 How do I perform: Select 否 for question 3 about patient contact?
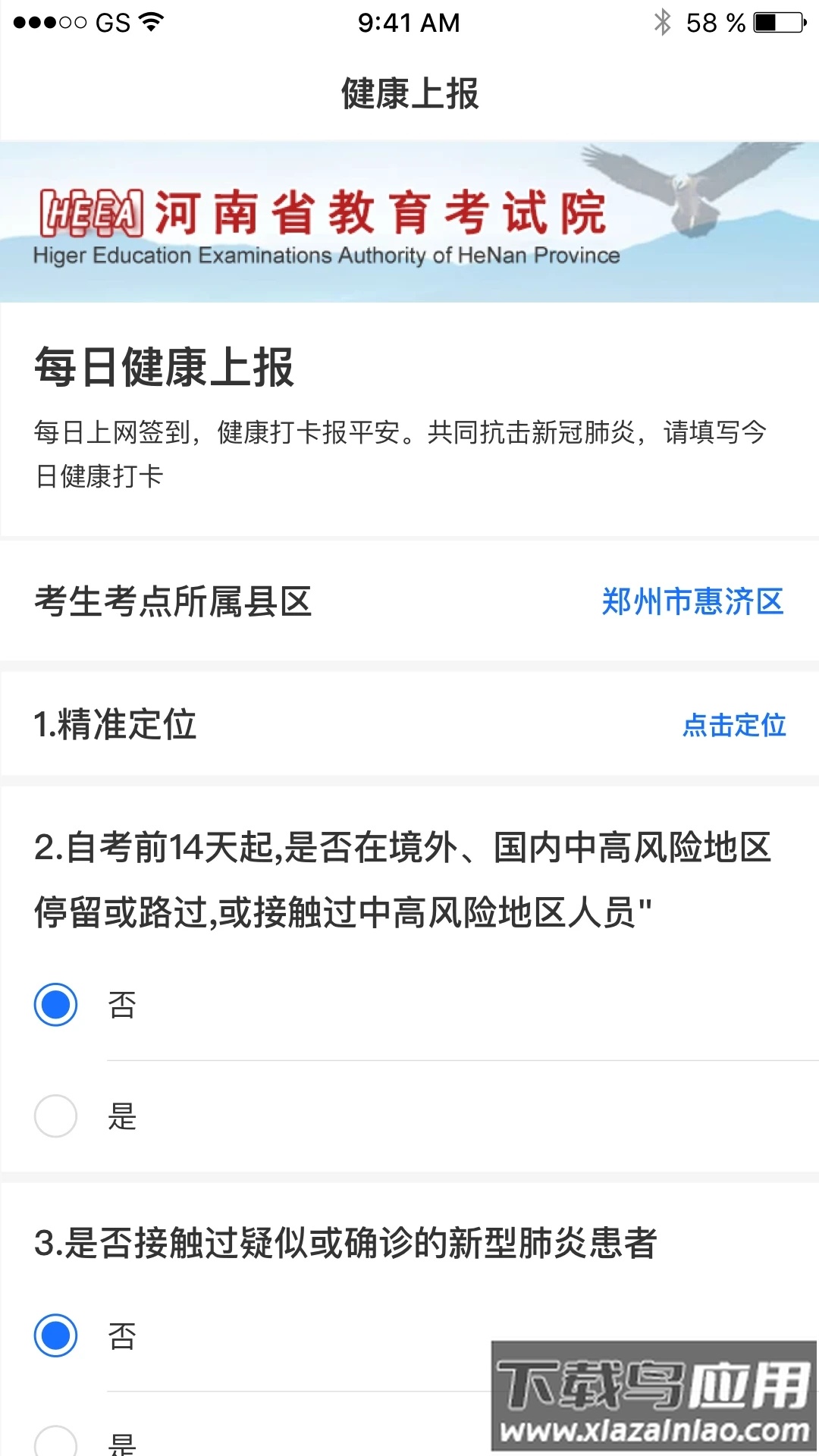point(55,1337)
